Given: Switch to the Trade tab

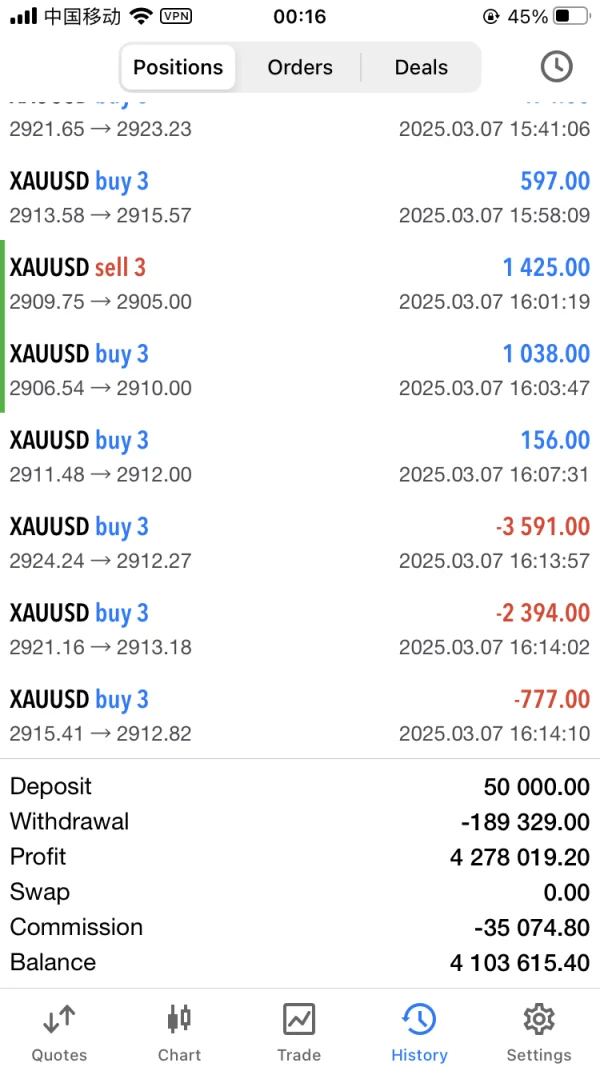Looking at the screenshot, I should [299, 1034].
